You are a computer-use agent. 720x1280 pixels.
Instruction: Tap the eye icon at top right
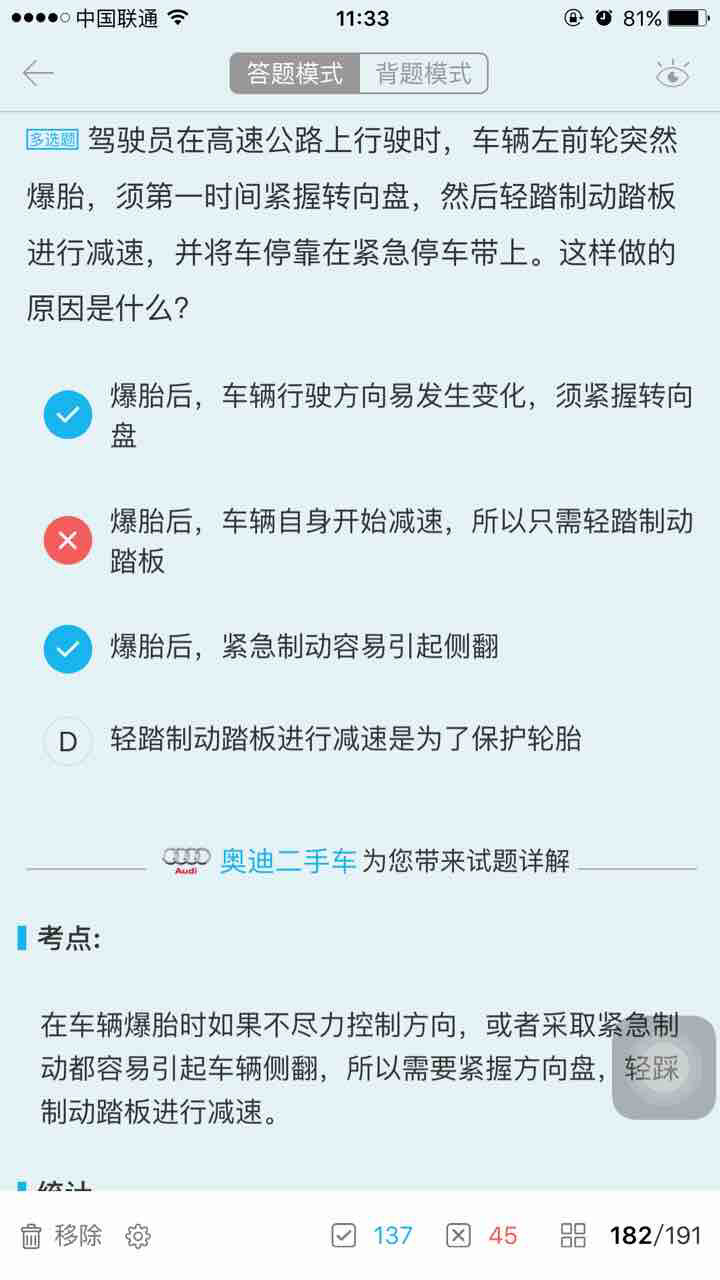point(673,73)
